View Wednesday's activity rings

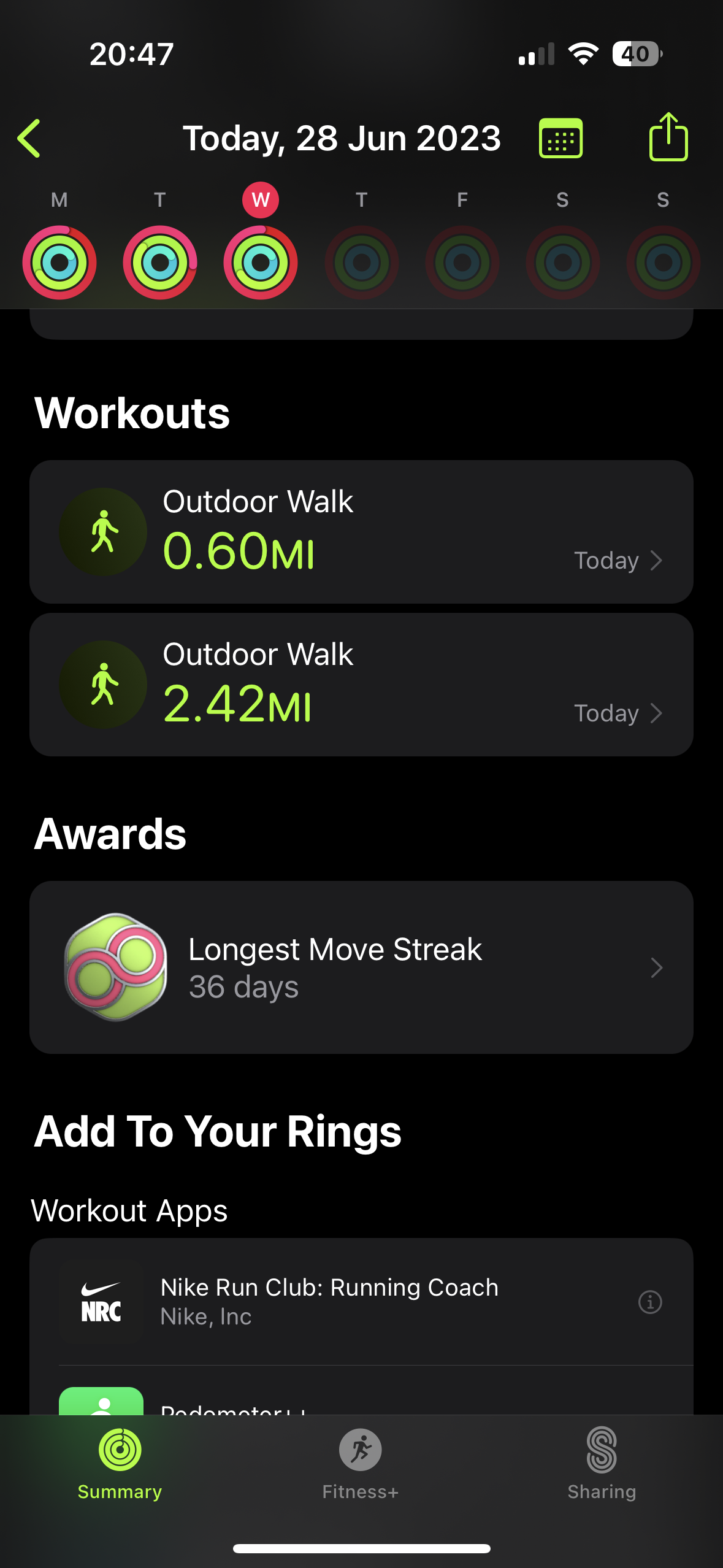pos(261,263)
